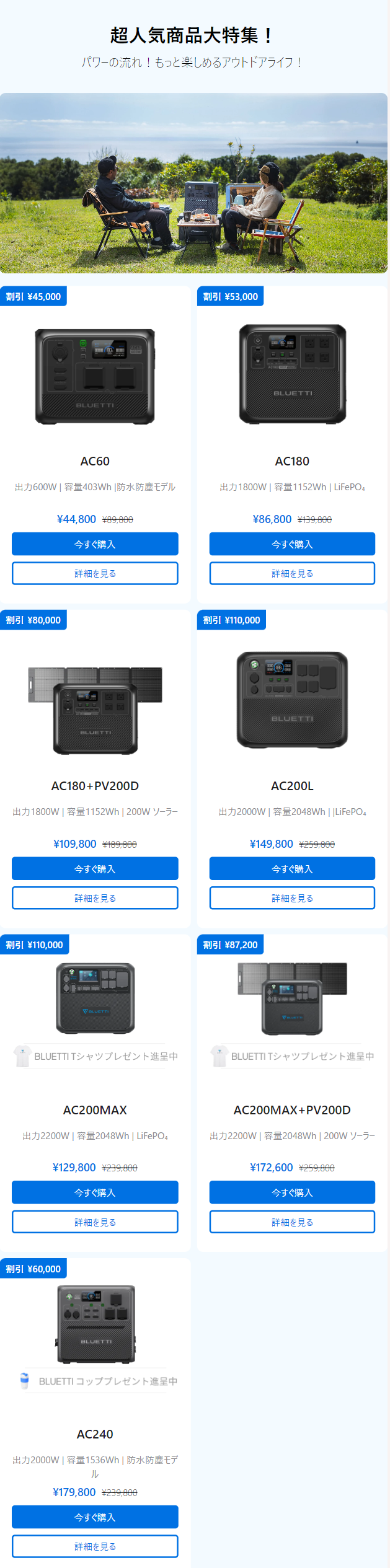Tap 今すぐ購入 for AC200MAX
This screenshot has height=1568, width=390.
point(95,1192)
